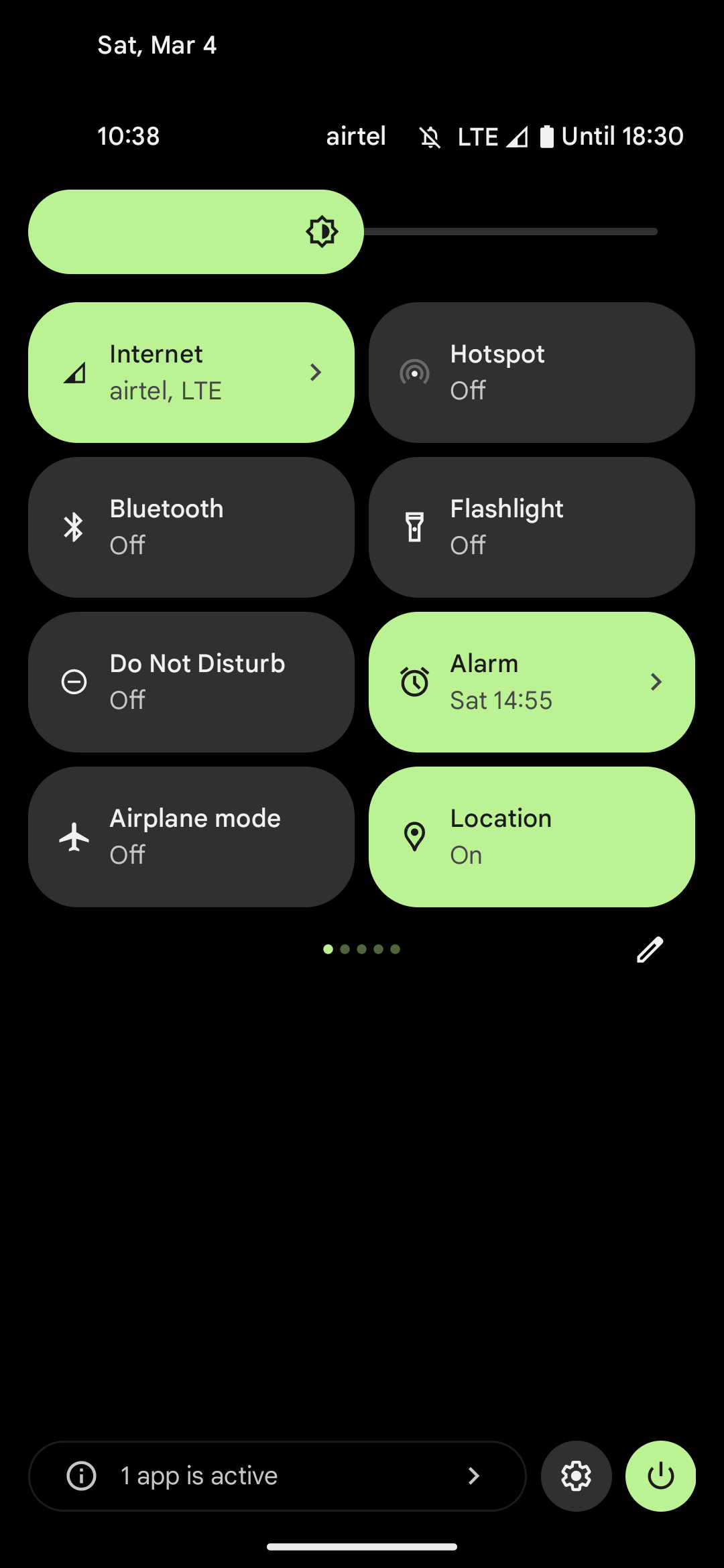Turn on the Hotspot tile

click(x=532, y=373)
